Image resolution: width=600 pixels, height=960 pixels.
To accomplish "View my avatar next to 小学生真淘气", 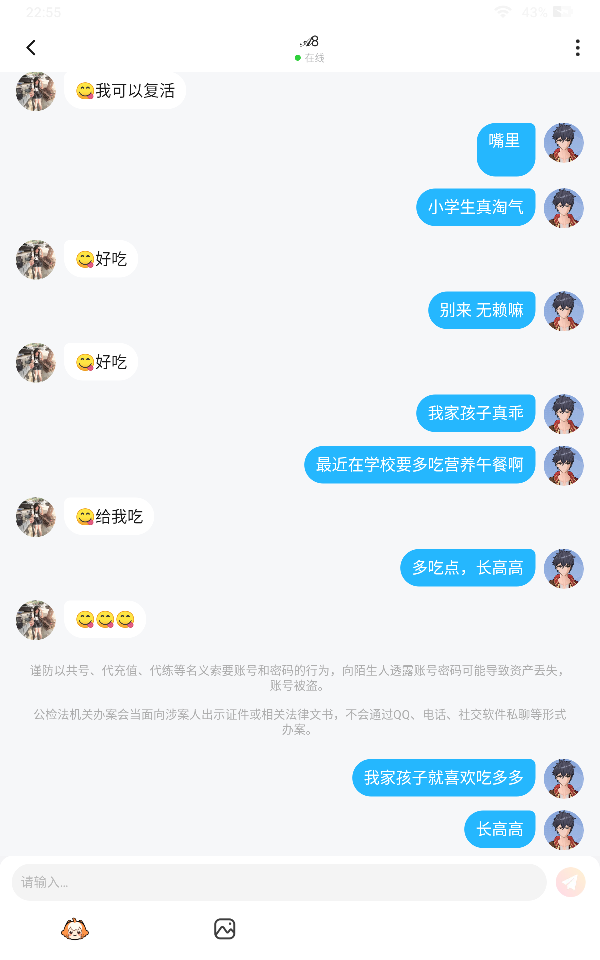I will pyautogui.click(x=563, y=208).
